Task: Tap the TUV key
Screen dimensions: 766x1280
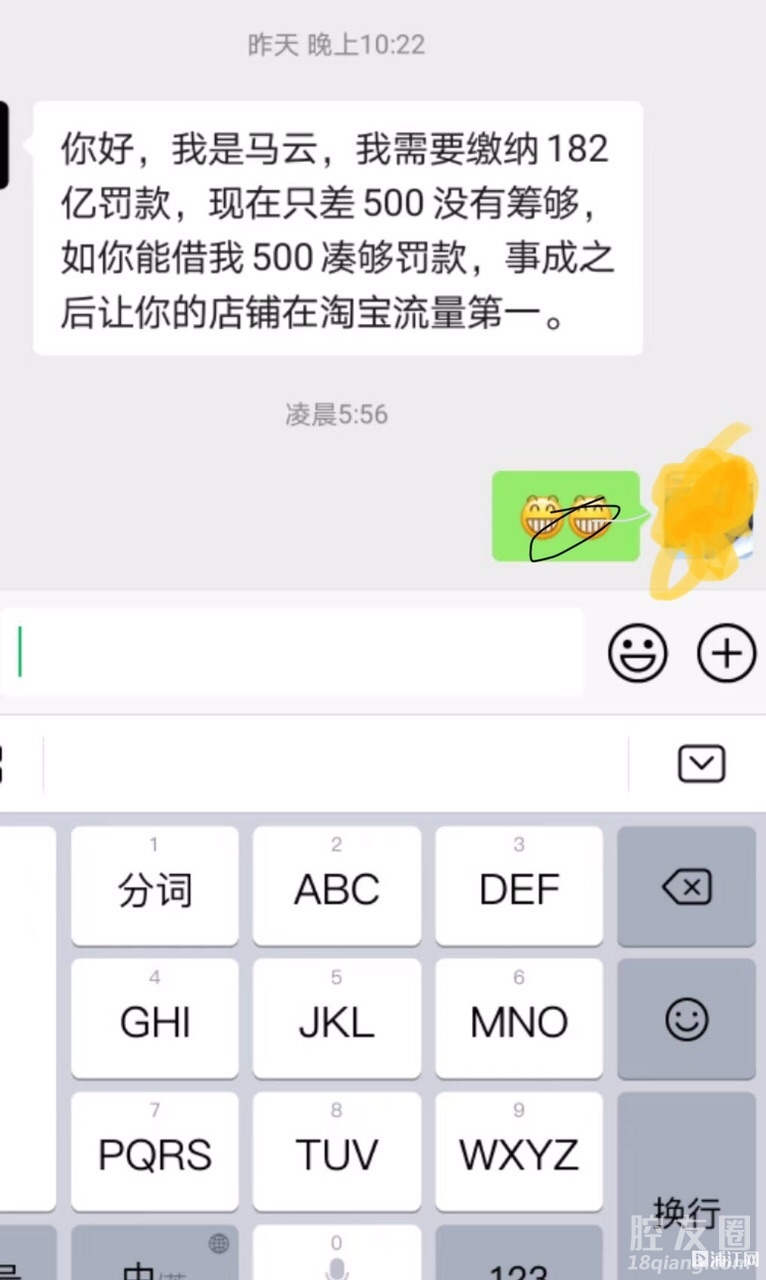Action: coord(337,1152)
